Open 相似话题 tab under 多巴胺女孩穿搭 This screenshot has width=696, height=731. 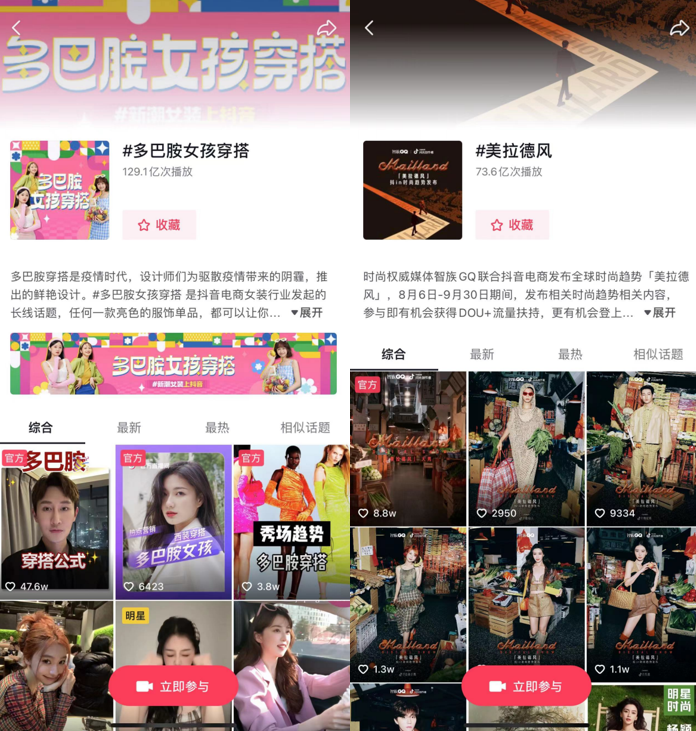(305, 427)
